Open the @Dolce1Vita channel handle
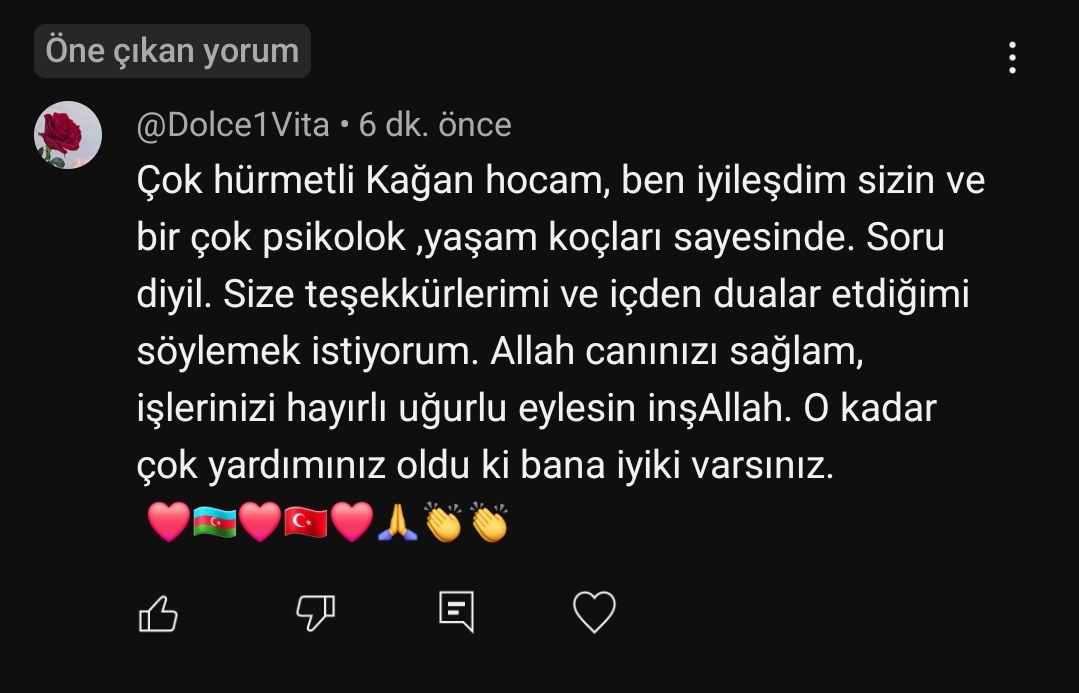 [x=233, y=125]
